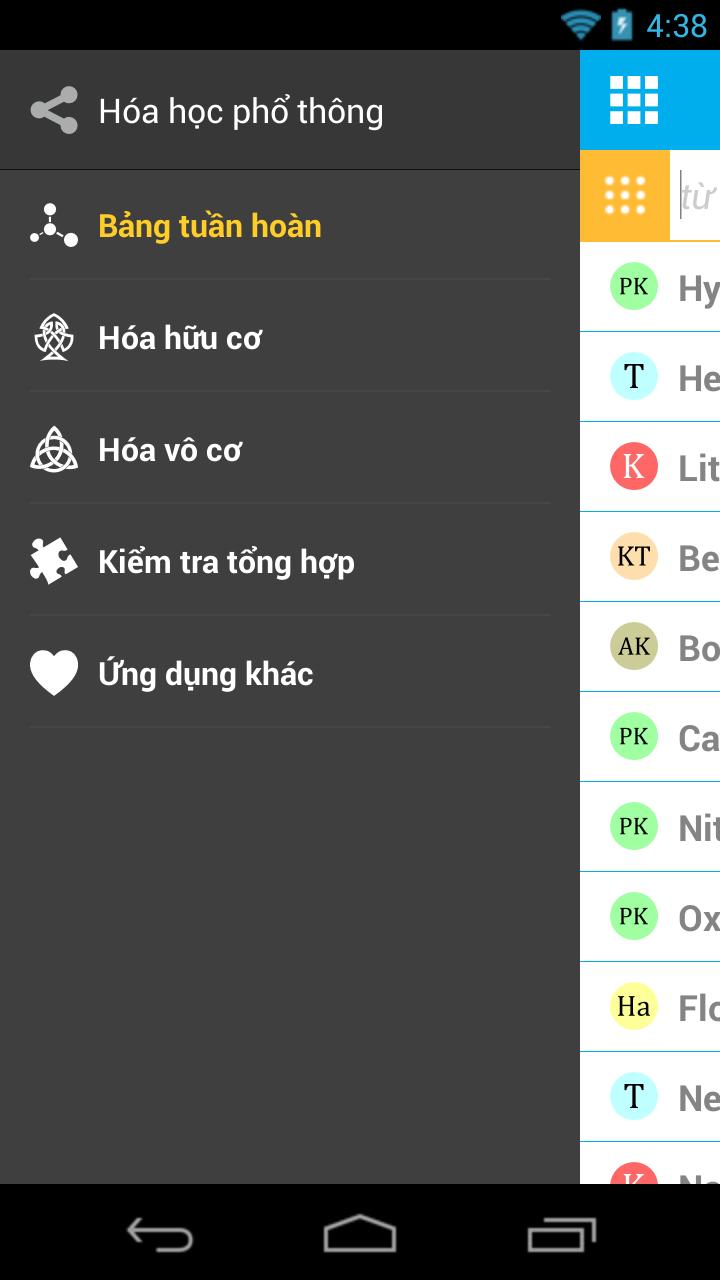The width and height of the screenshot is (720, 1280).
Task: Tap the share icon in drawer header
Action: point(54,111)
